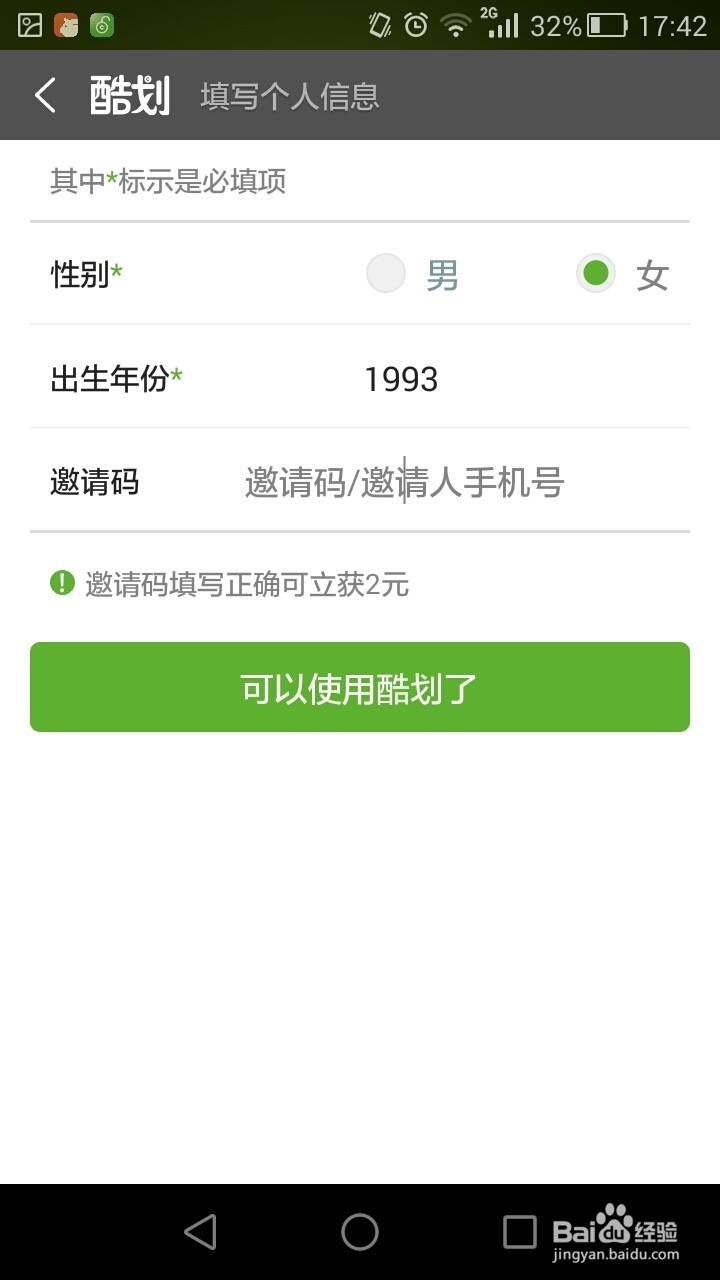Tap the exclamation info icon next to 邀请码 tip
Viewport: 720px width, 1280px height.
point(62,586)
